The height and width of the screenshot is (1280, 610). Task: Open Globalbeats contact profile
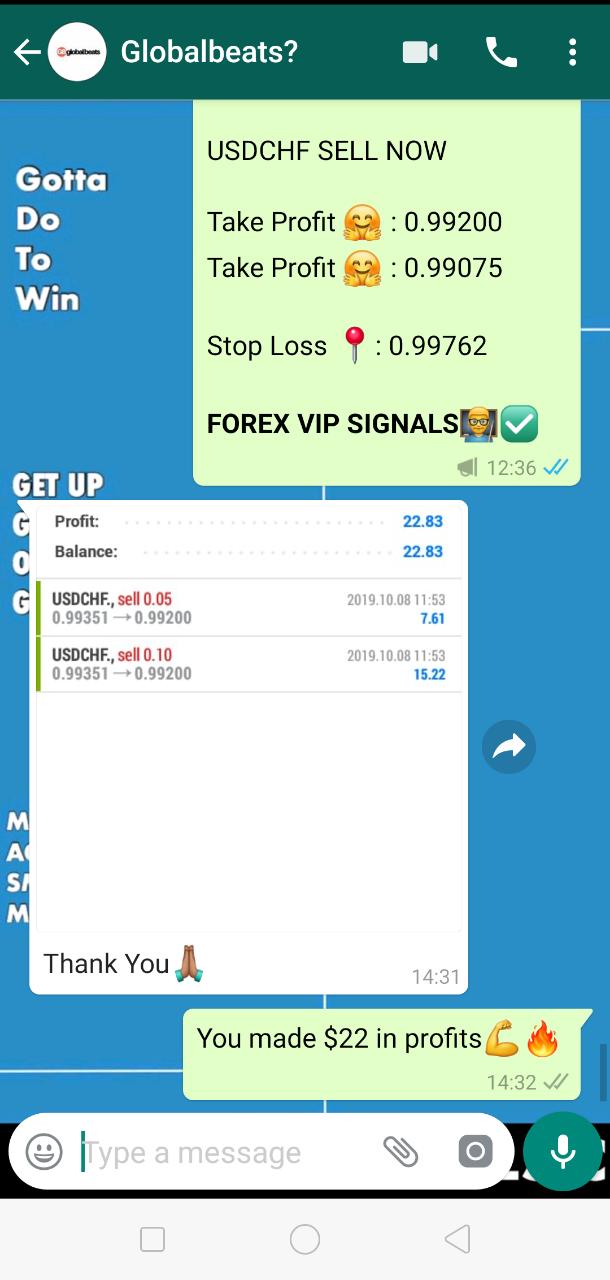click(209, 52)
